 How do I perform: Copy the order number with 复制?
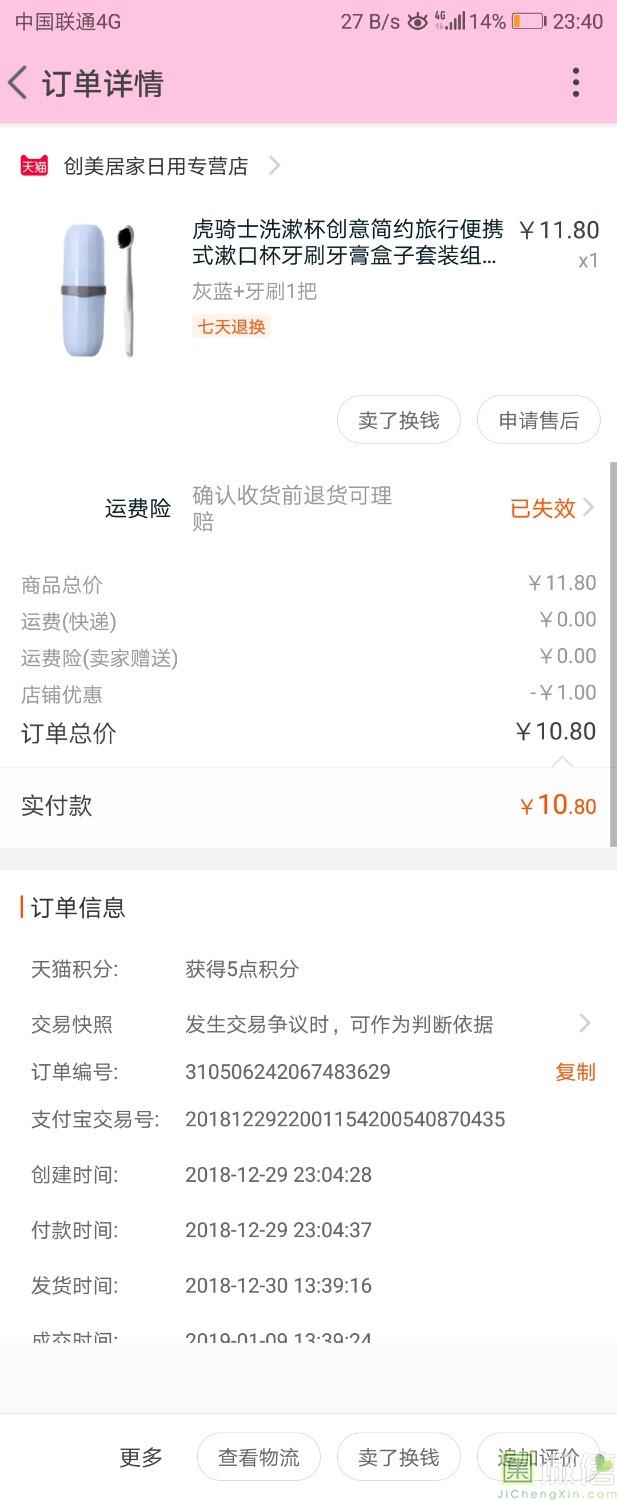point(575,1072)
